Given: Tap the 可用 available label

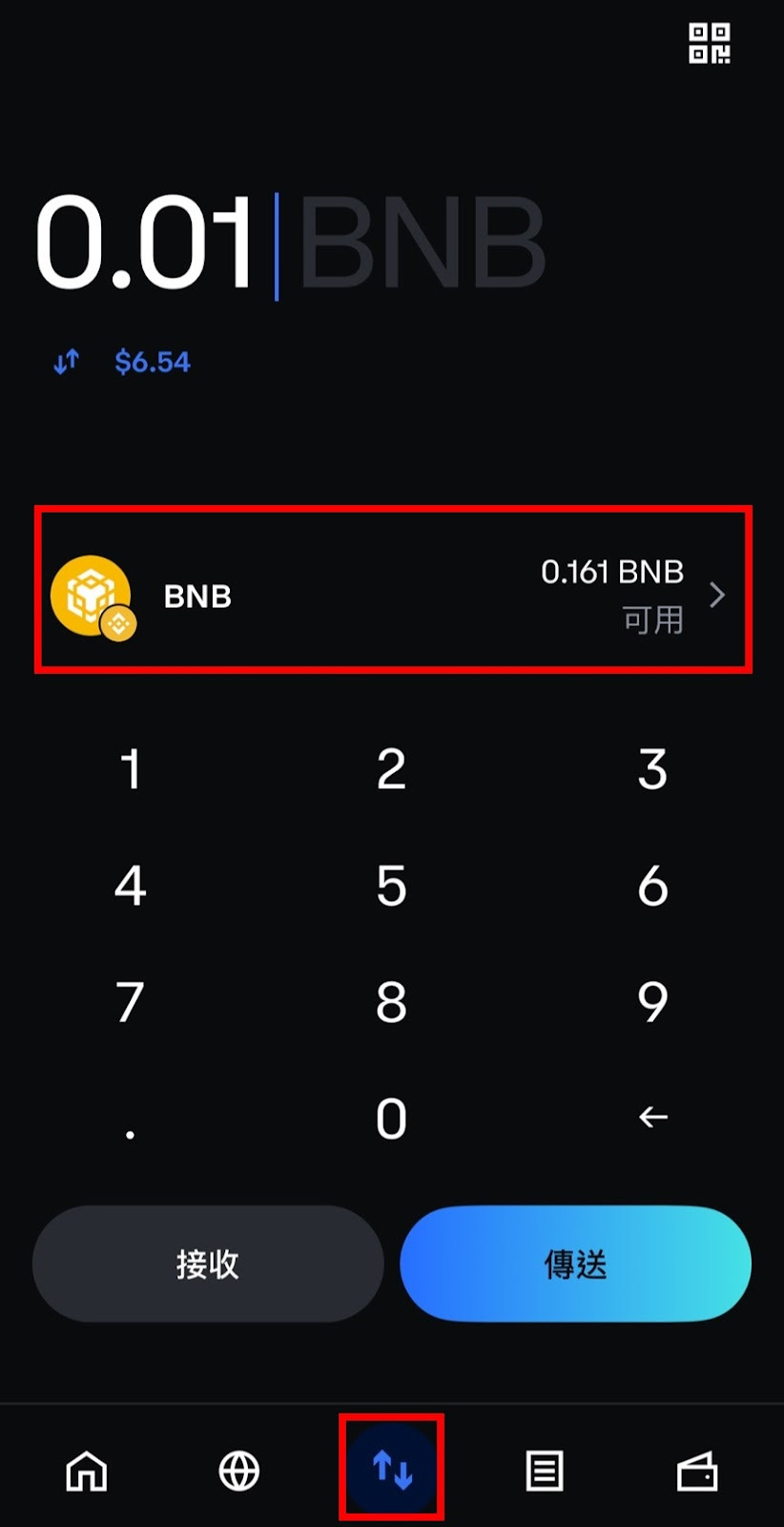Looking at the screenshot, I should (x=656, y=620).
